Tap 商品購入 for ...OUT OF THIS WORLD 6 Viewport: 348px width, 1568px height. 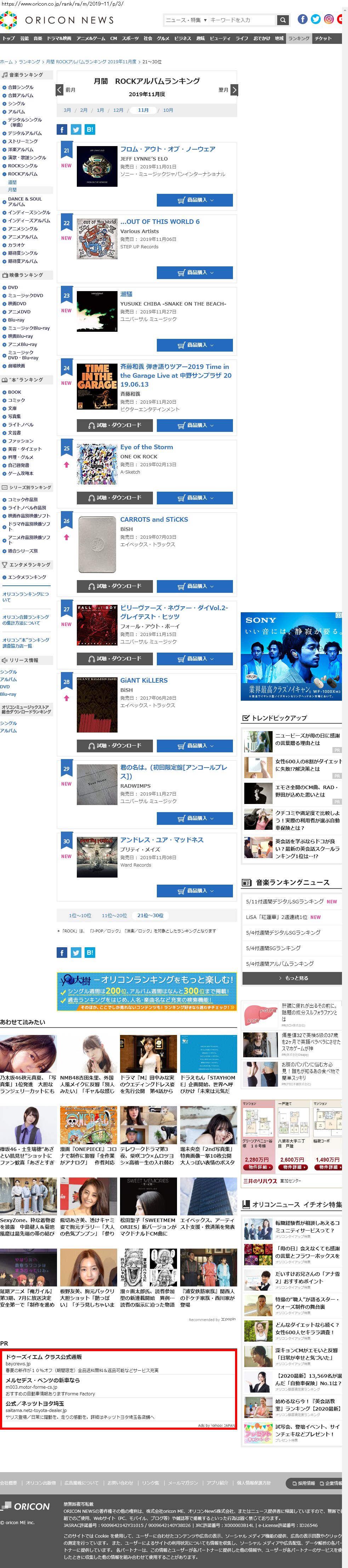[194, 273]
